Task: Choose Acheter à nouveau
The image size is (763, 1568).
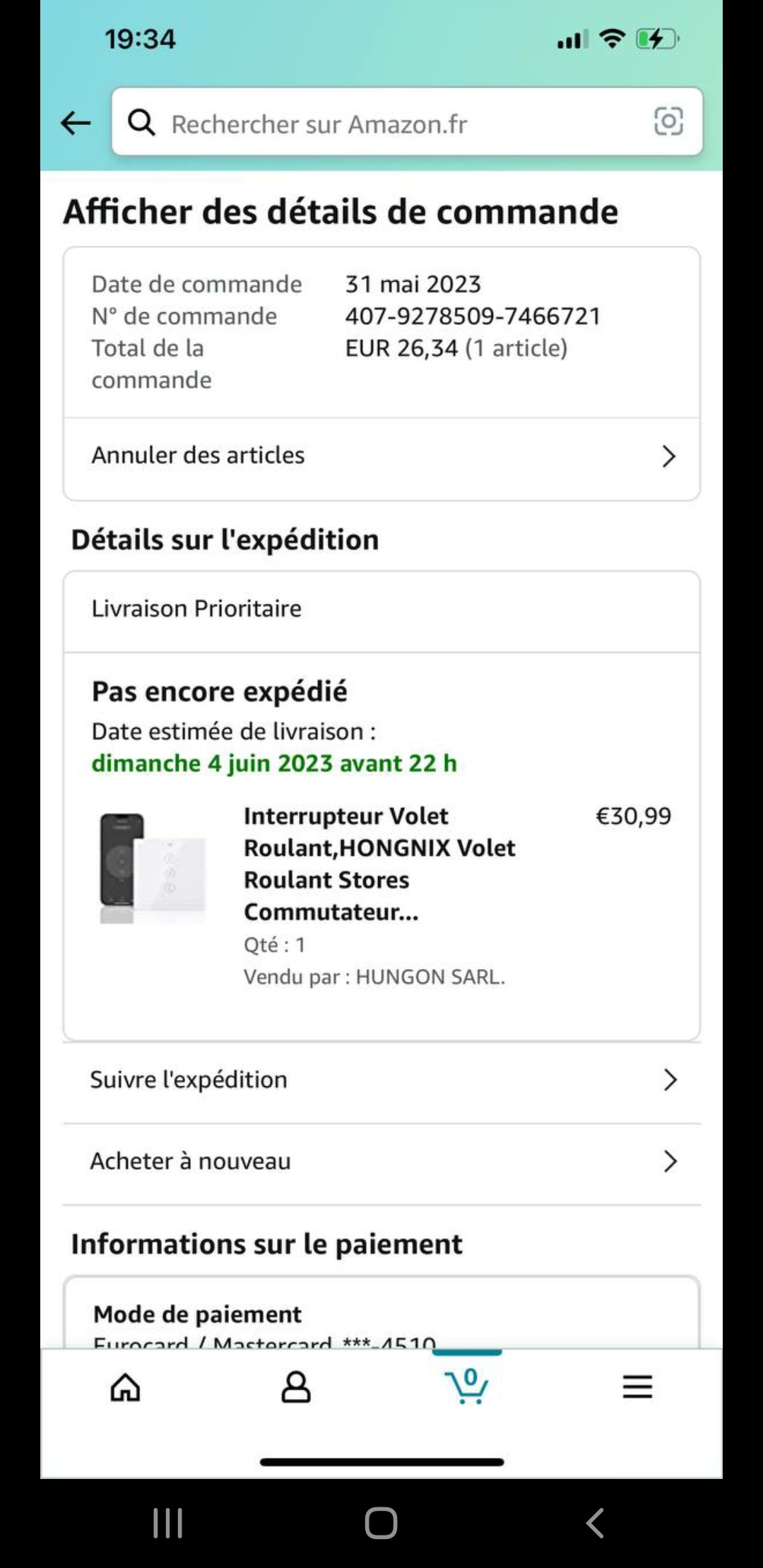Action: [x=381, y=1162]
